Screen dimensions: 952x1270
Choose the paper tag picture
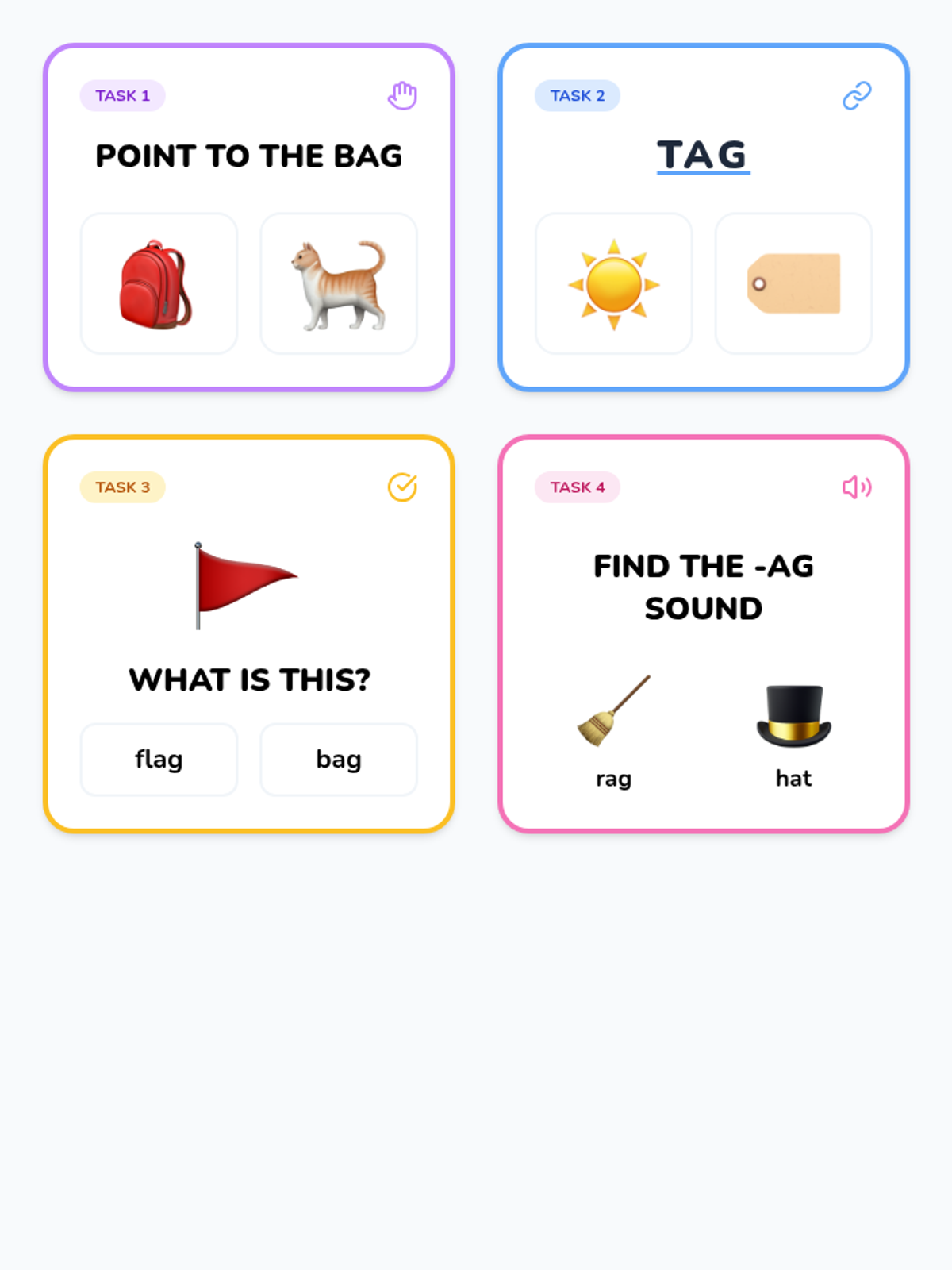[793, 283]
